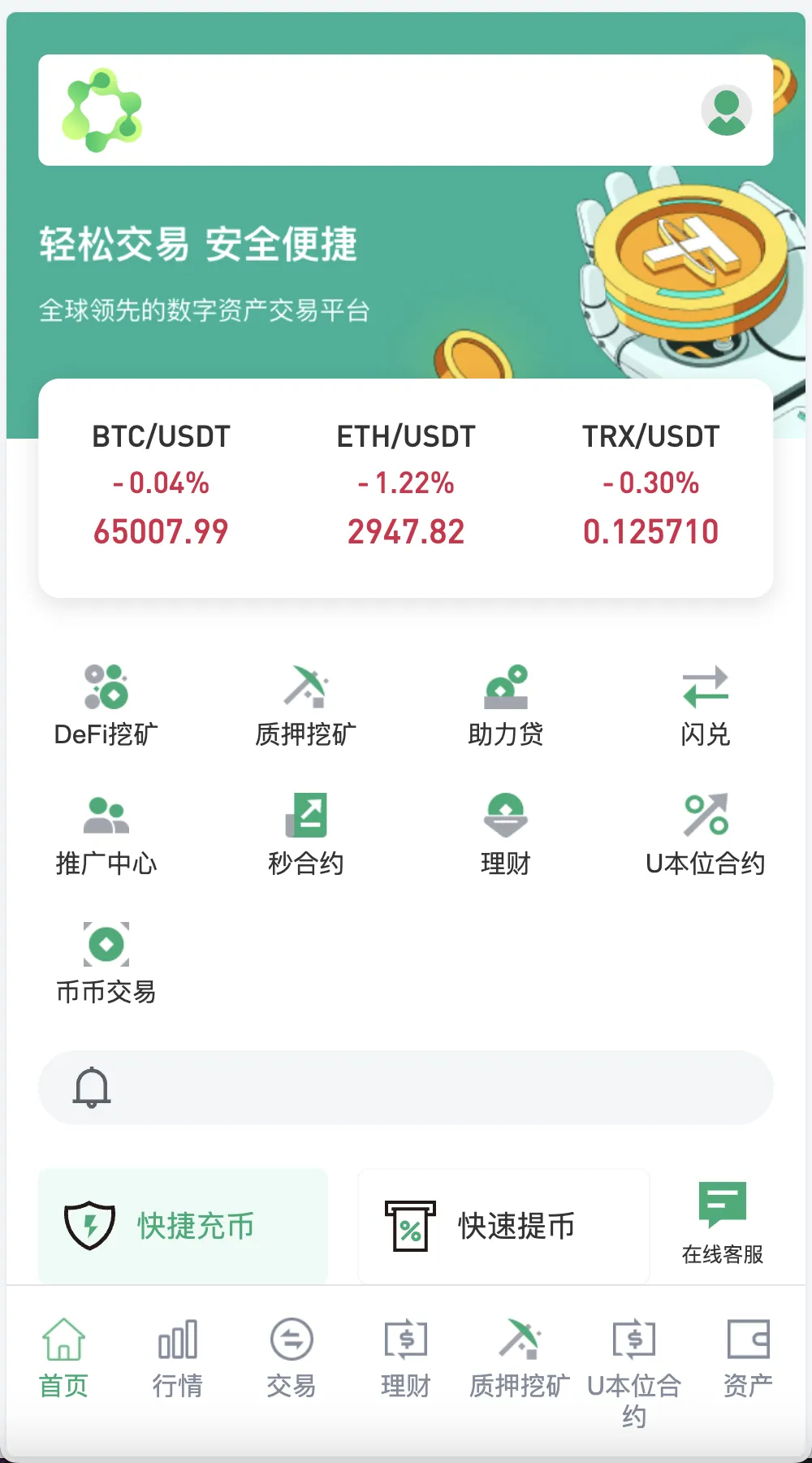Select the U本位合约 percentage icon
This screenshot has width=812, height=1463.
(706, 816)
